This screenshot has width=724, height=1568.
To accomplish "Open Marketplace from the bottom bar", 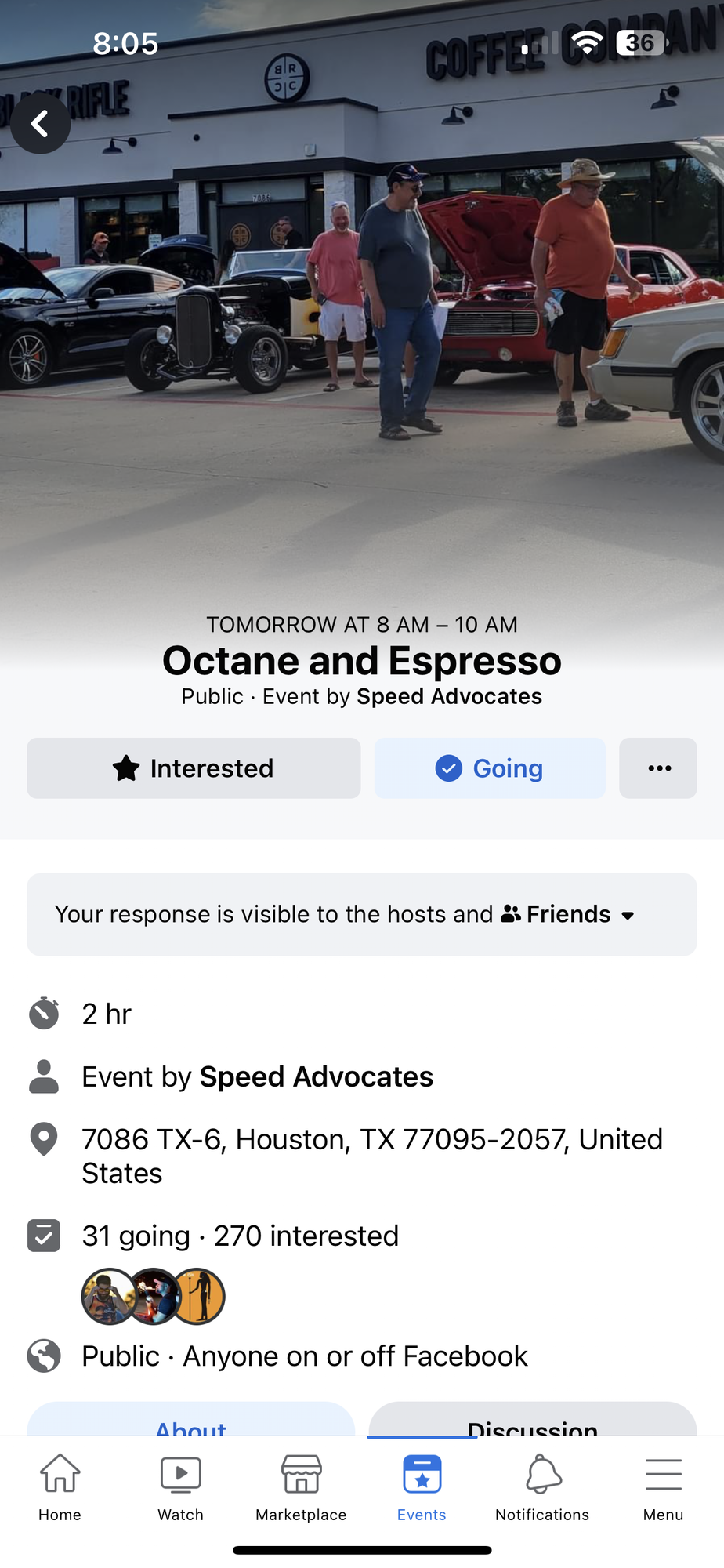I will tap(301, 1486).
